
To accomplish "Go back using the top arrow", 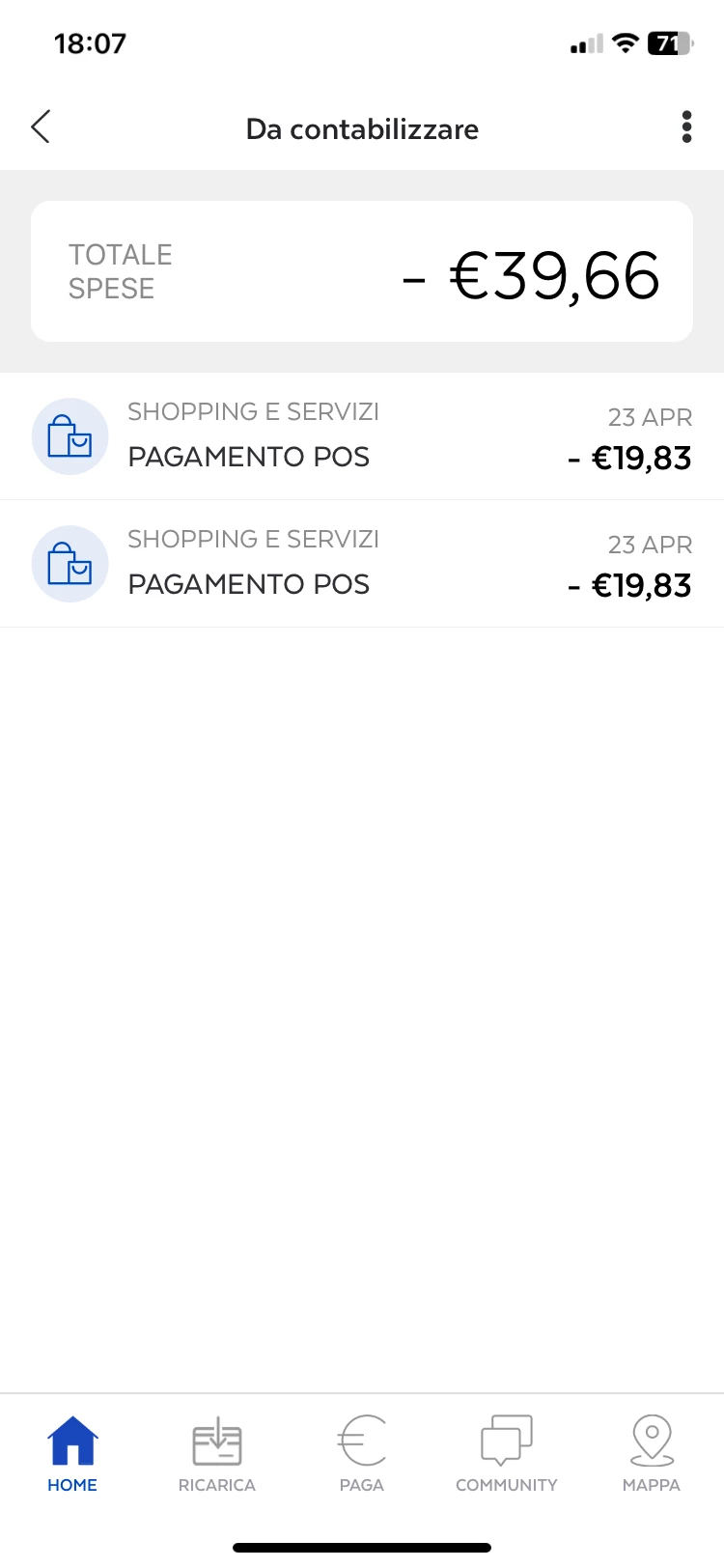I will click(x=41, y=127).
